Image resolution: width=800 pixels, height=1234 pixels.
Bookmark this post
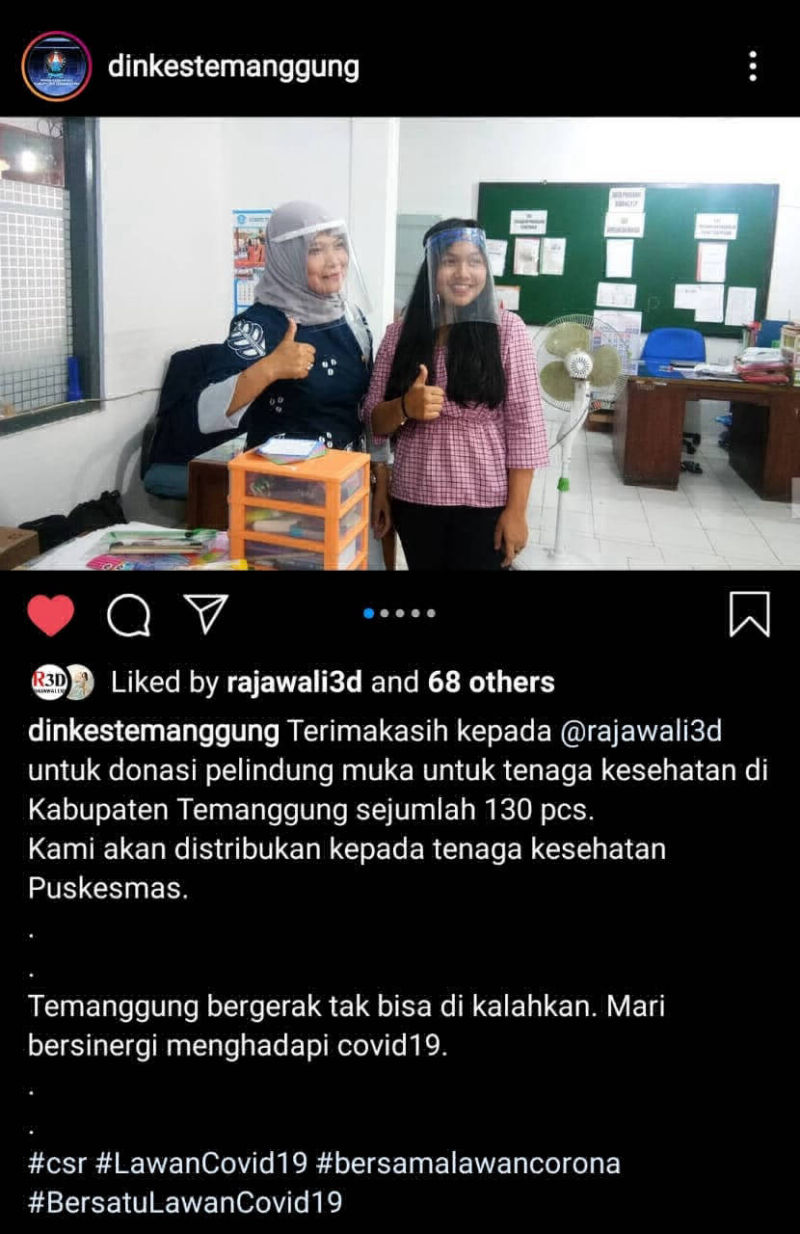pos(749,615)
